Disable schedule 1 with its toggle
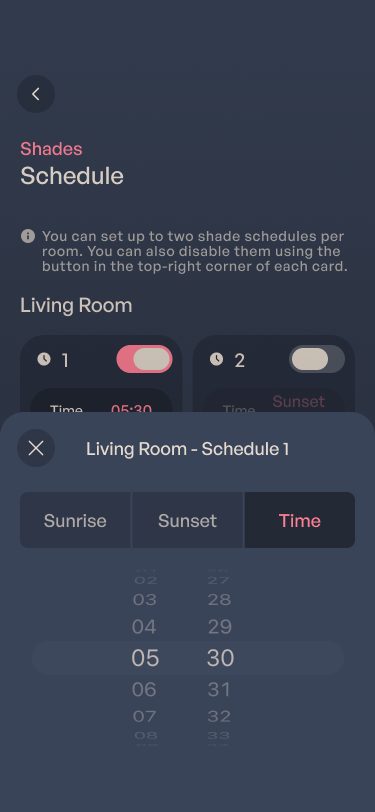The height and width of the screenshot is (812, 375). [x=145, y=359]
